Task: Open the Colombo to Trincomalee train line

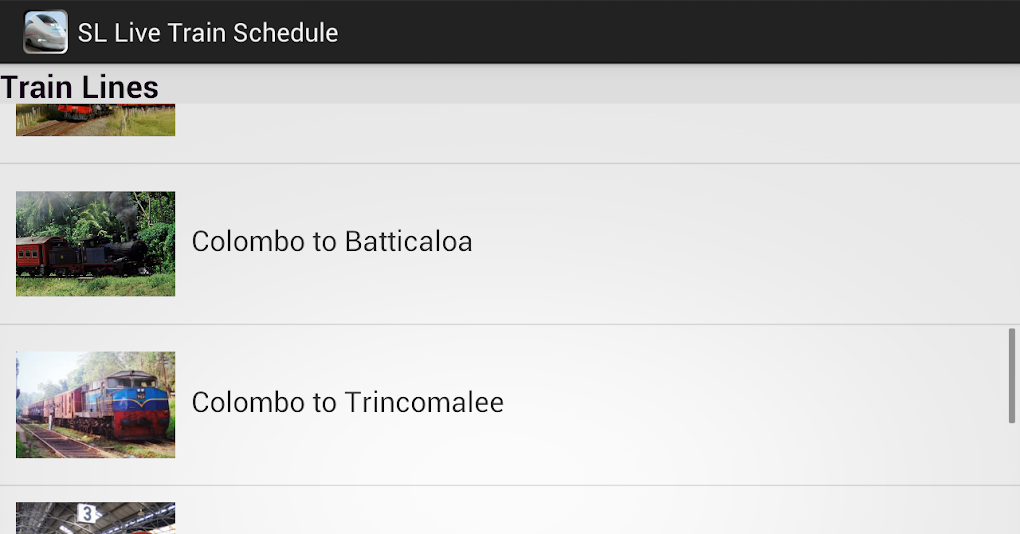Action: tap(347, 403)
